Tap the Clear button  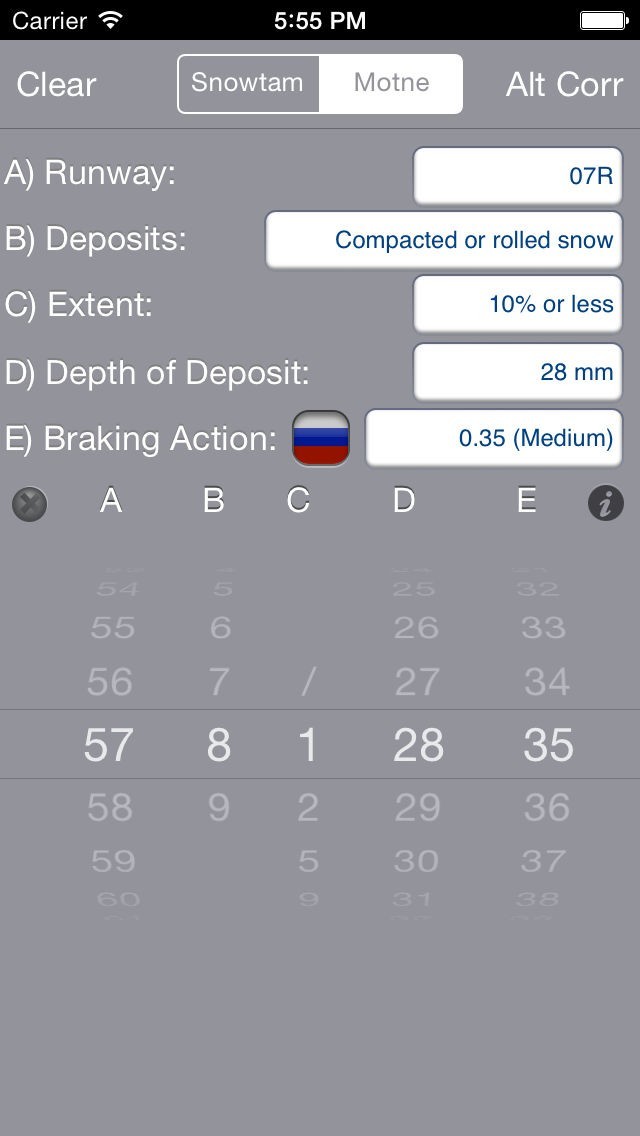[57, 84]
